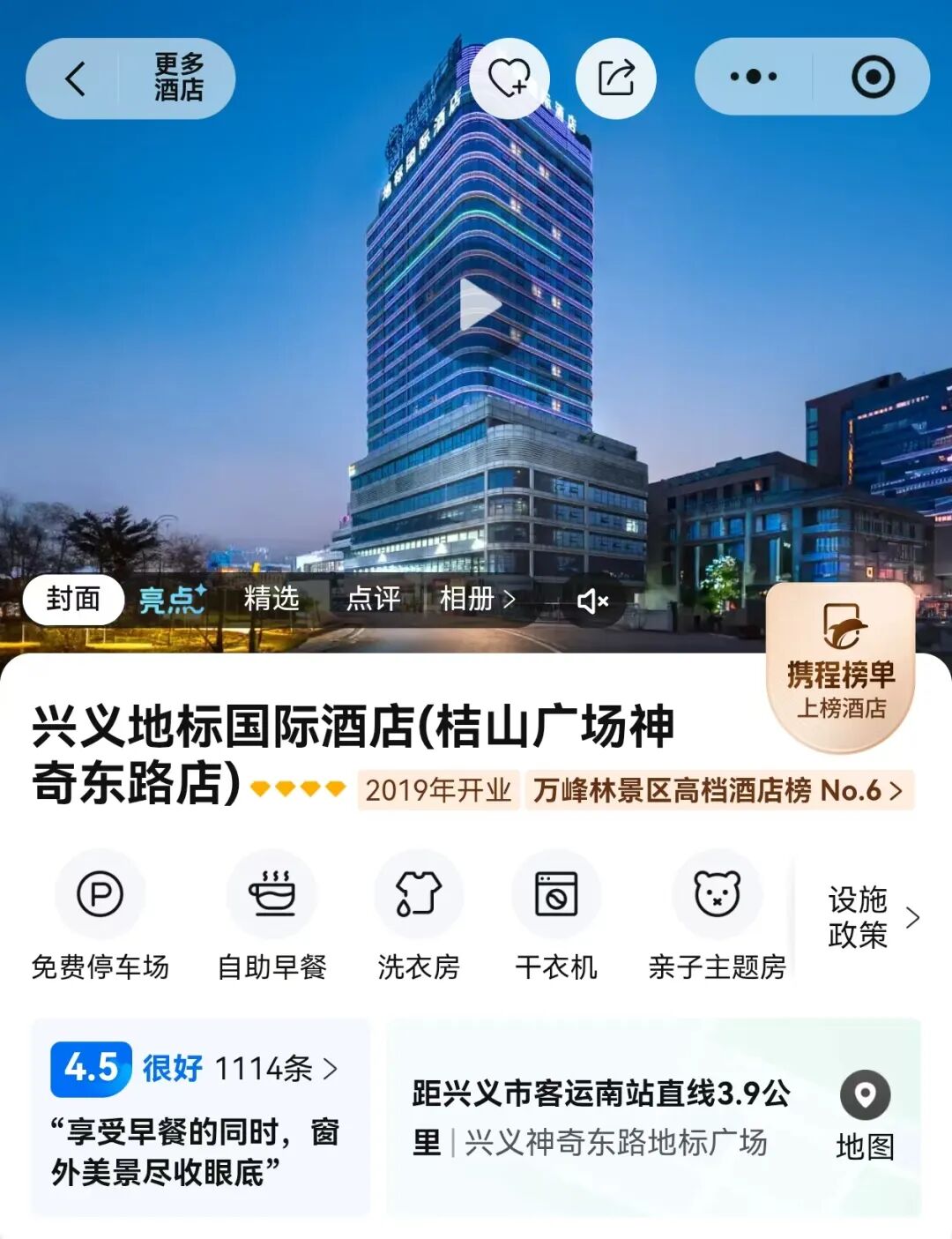Open the 相册 photo album
952x1239 pixels.
pos(477,599)
